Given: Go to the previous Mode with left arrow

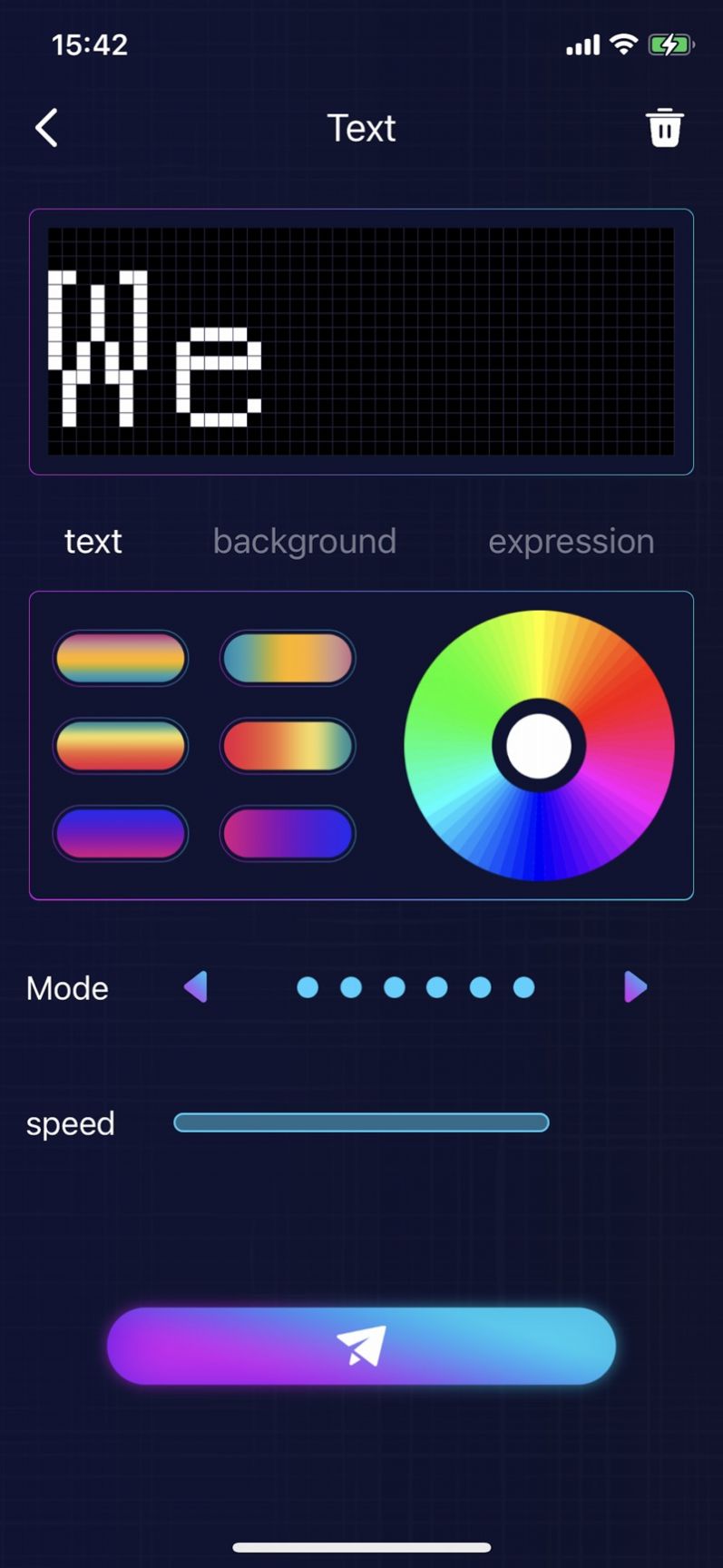Looking at the screenshot, I should pos(196,986).
